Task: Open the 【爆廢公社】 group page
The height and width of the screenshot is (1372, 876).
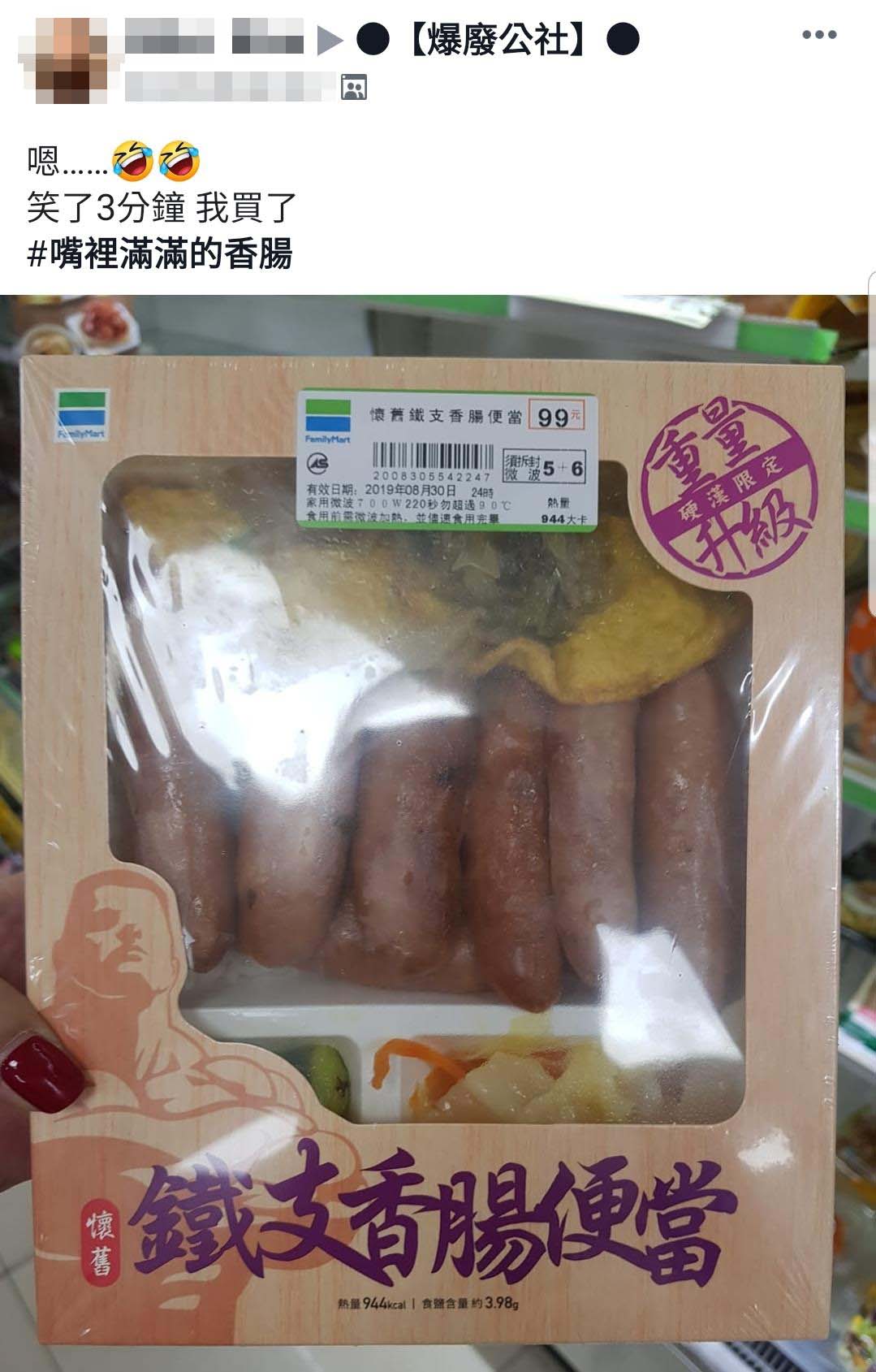Action: 498,40
